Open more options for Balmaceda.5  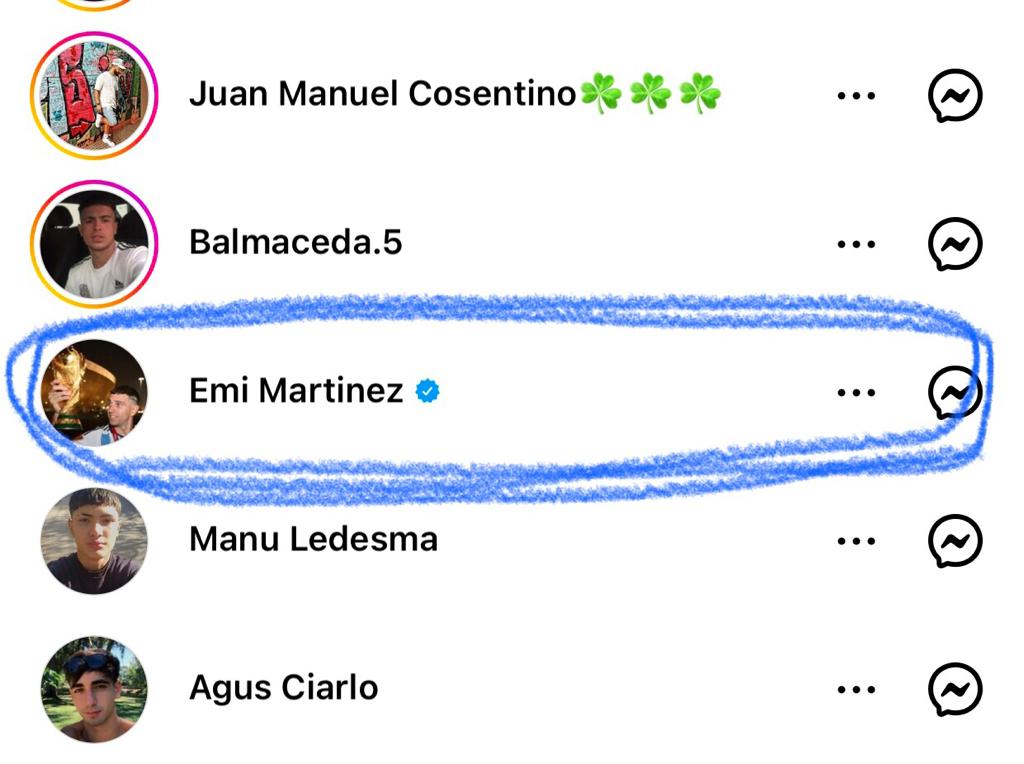pos(855,244)
